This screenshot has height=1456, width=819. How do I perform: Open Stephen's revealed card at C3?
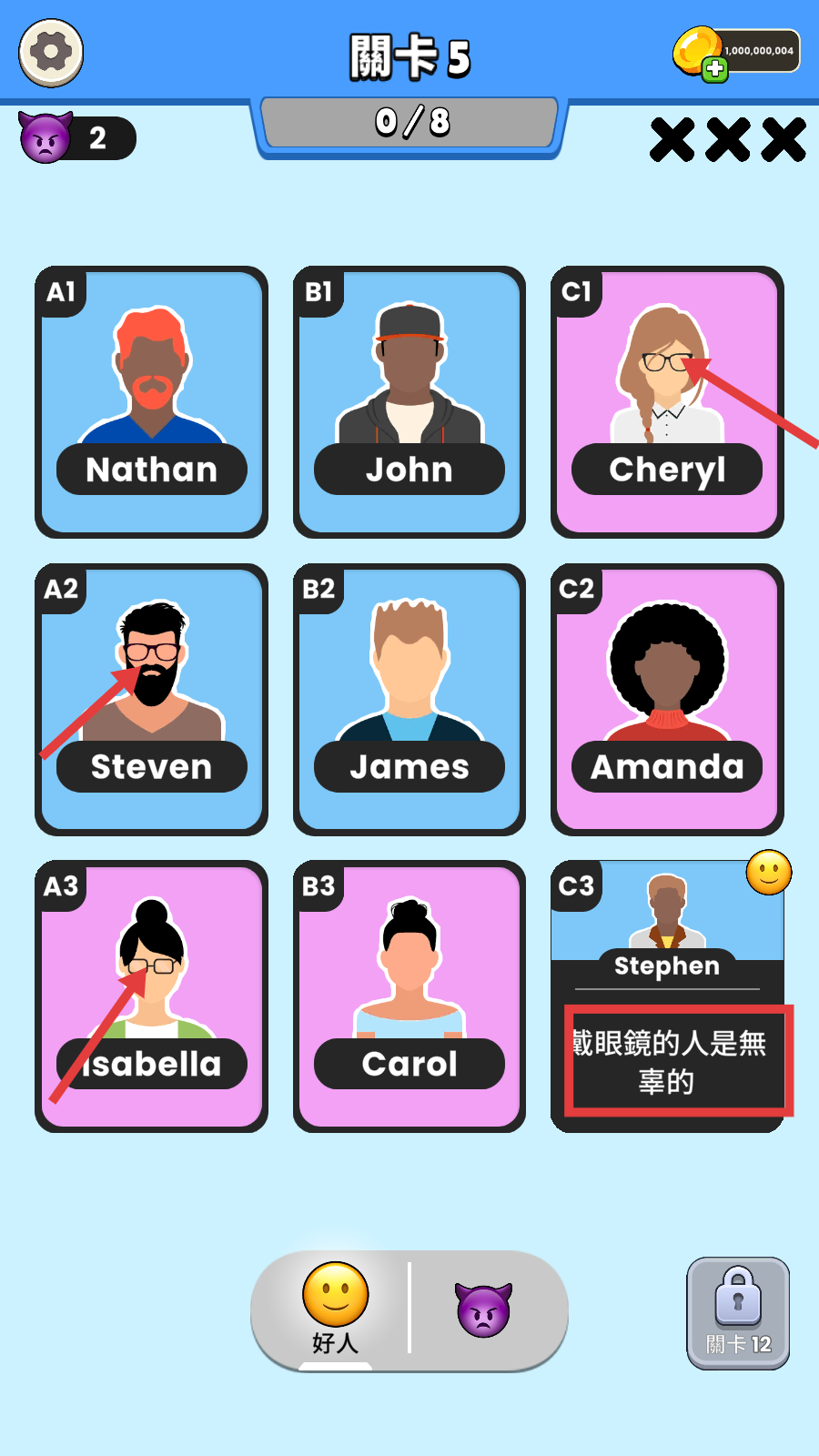tap(667, 996)
